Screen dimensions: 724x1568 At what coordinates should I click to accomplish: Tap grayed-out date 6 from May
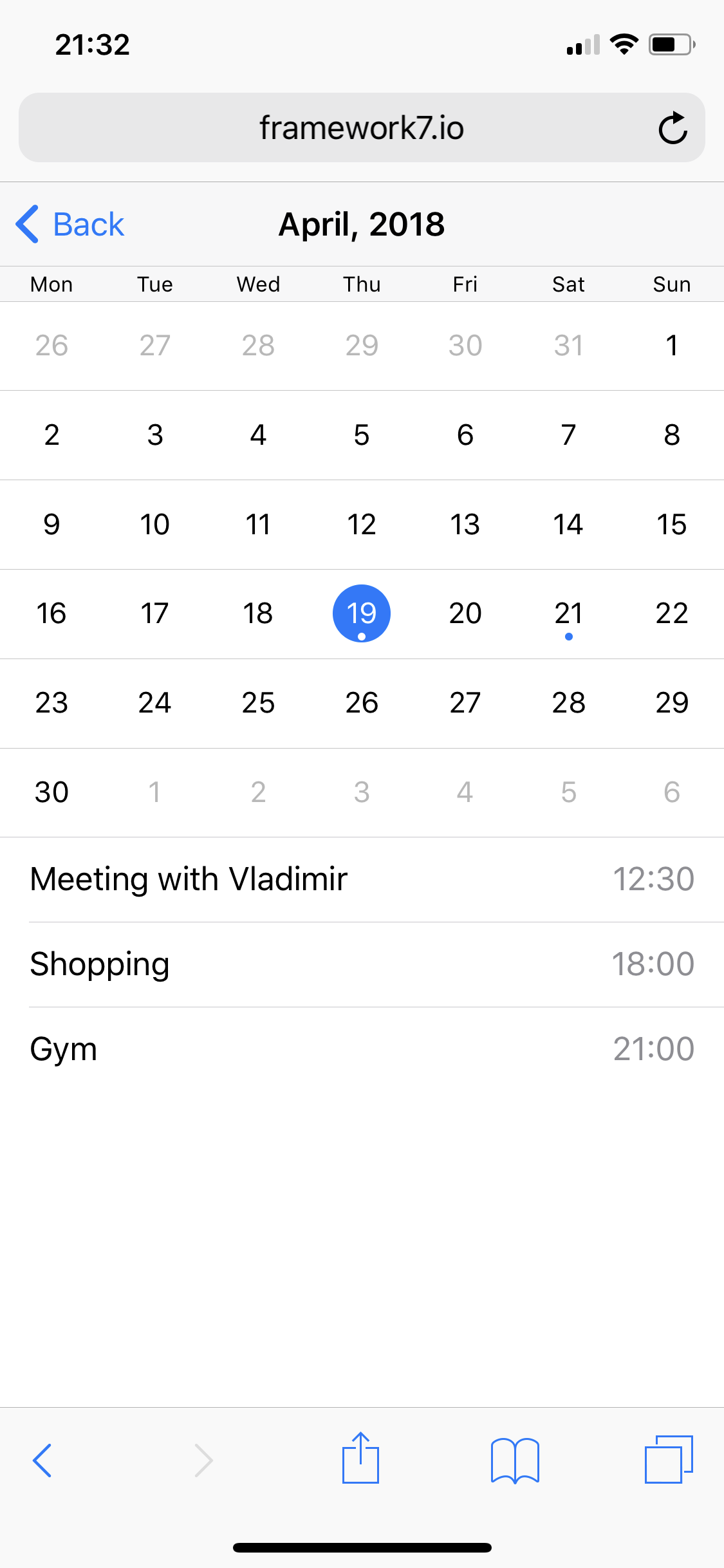coord(671,792)
